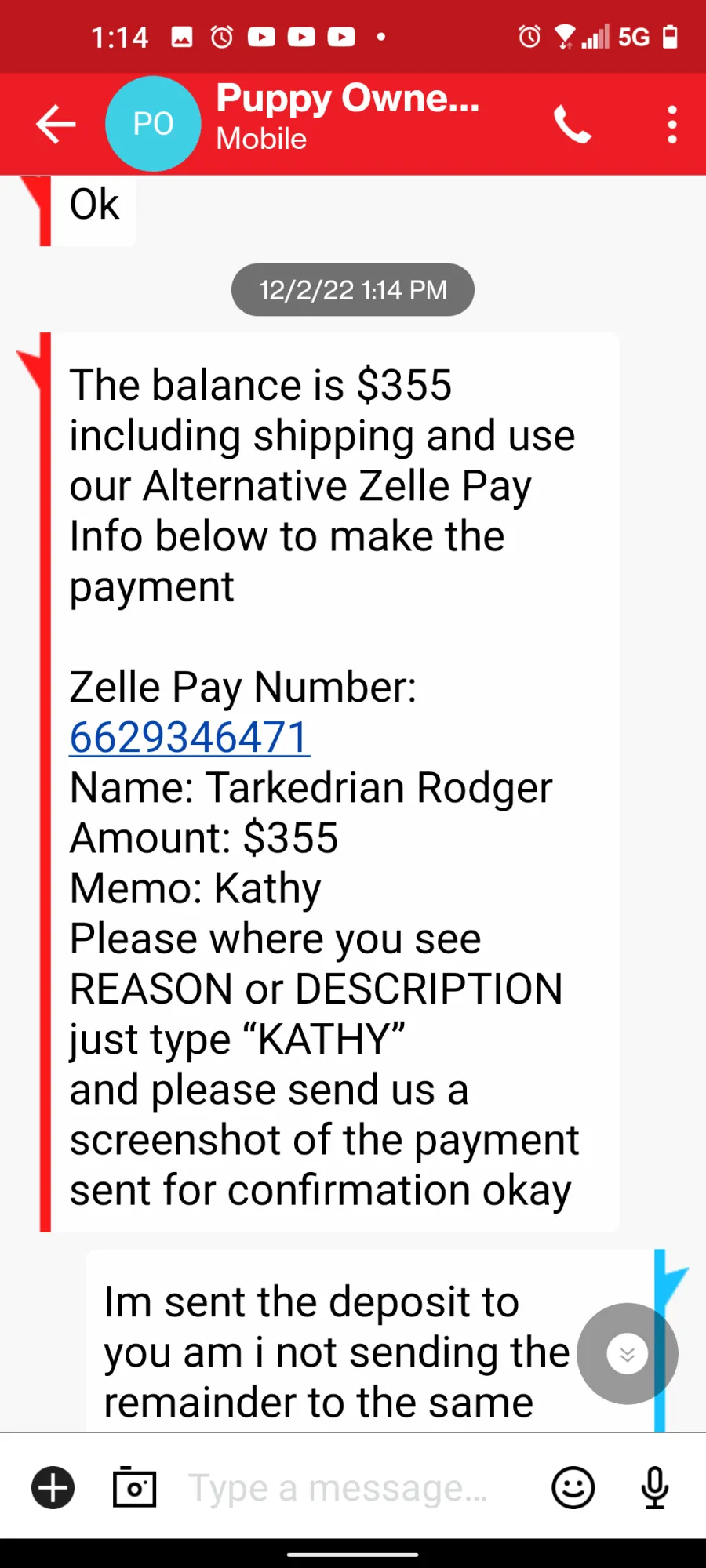Open the plus attachment menu
The image size is (706, 1568).
tap(53, 1487)
